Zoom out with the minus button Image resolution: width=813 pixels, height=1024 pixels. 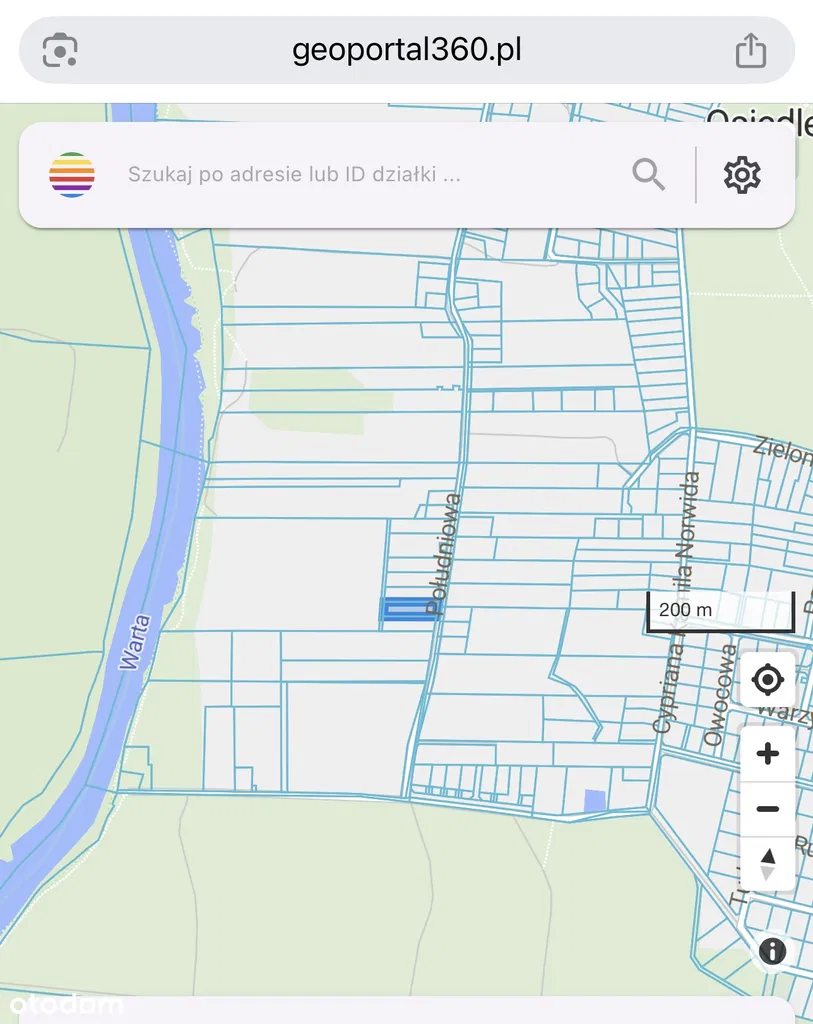point(767,809)
